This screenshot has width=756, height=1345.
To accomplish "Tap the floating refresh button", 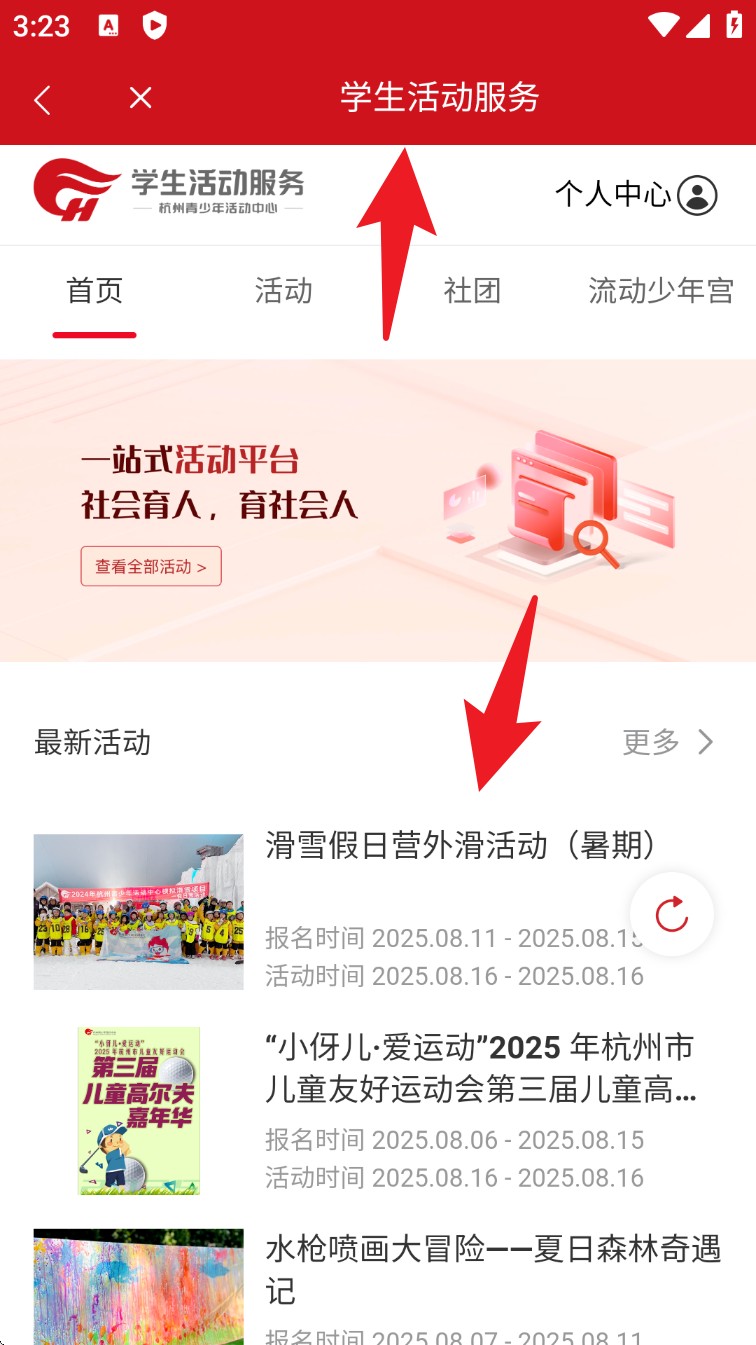I will pyautogui.click(x=672, y=914).
